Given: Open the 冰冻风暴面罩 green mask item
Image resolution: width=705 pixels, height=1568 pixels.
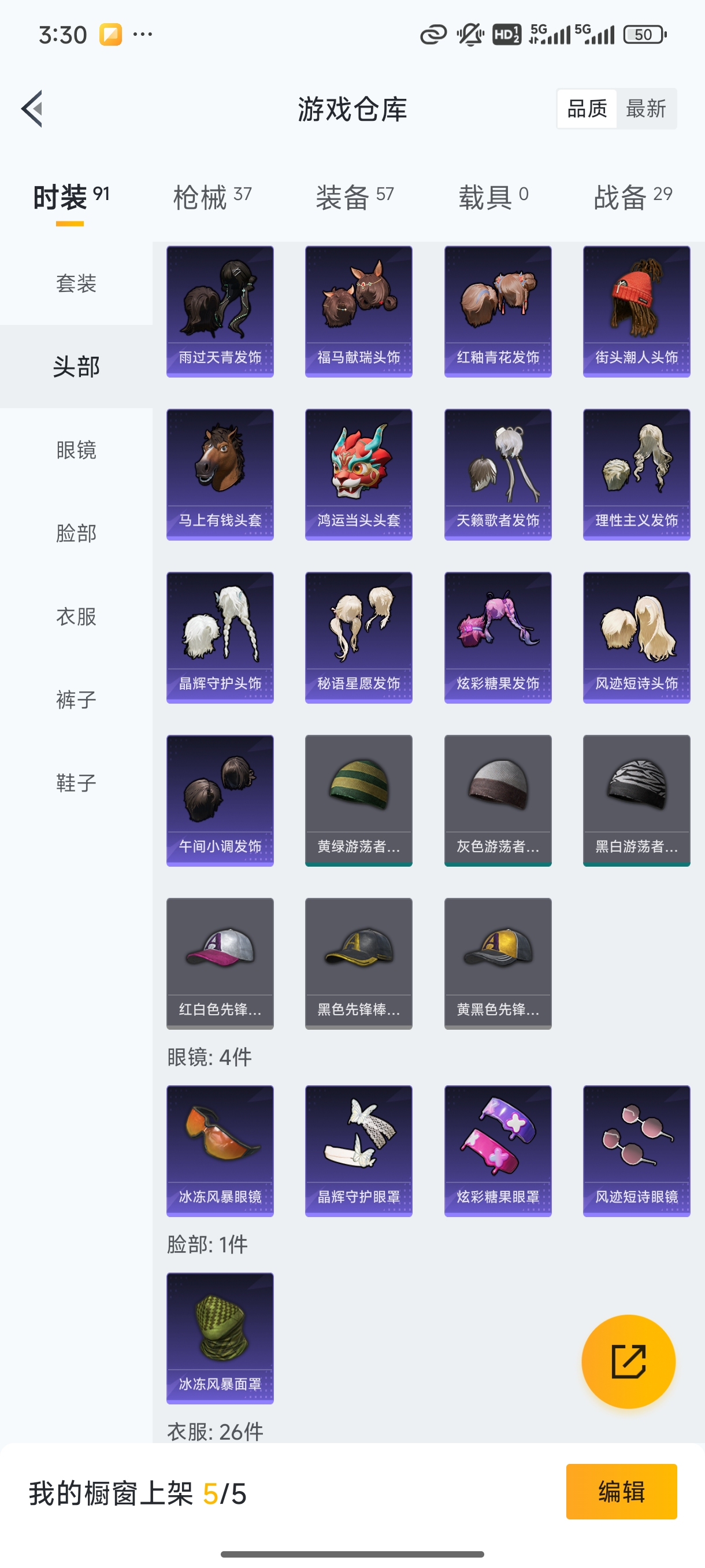Looking at the screenshot, I should 220,1339.
